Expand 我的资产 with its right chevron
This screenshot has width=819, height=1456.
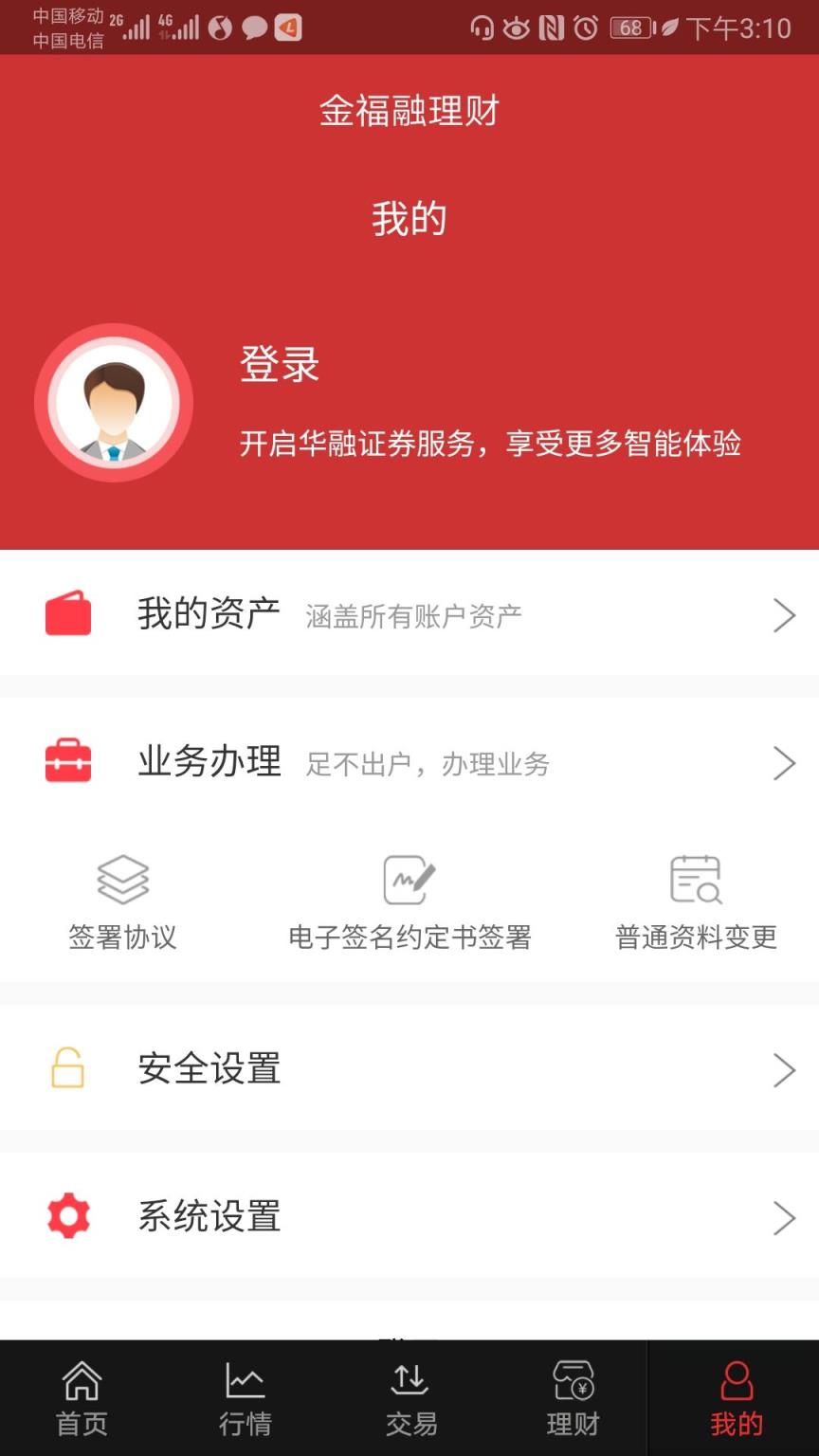(785, 614)
